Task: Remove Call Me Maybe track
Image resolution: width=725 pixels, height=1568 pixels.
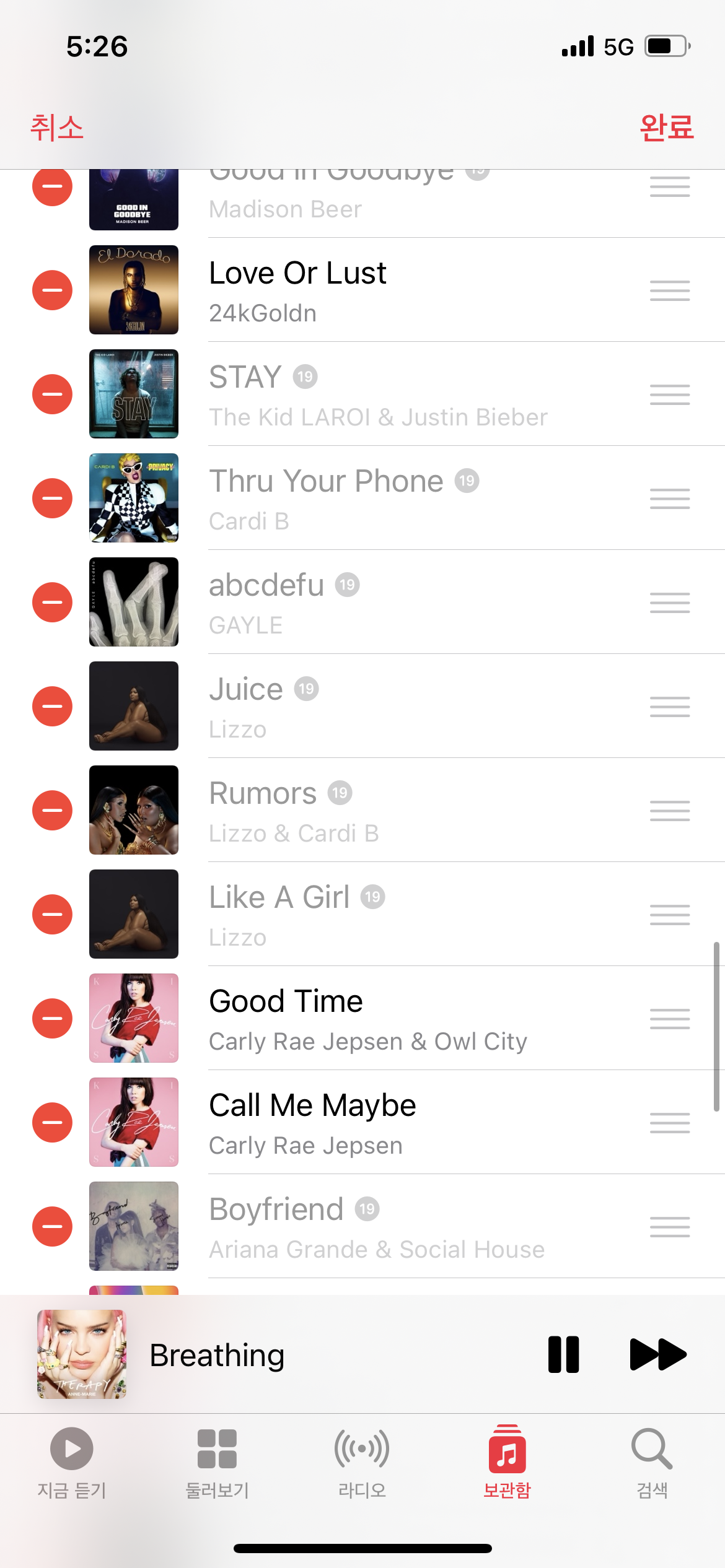Action: click(52, 1122)
